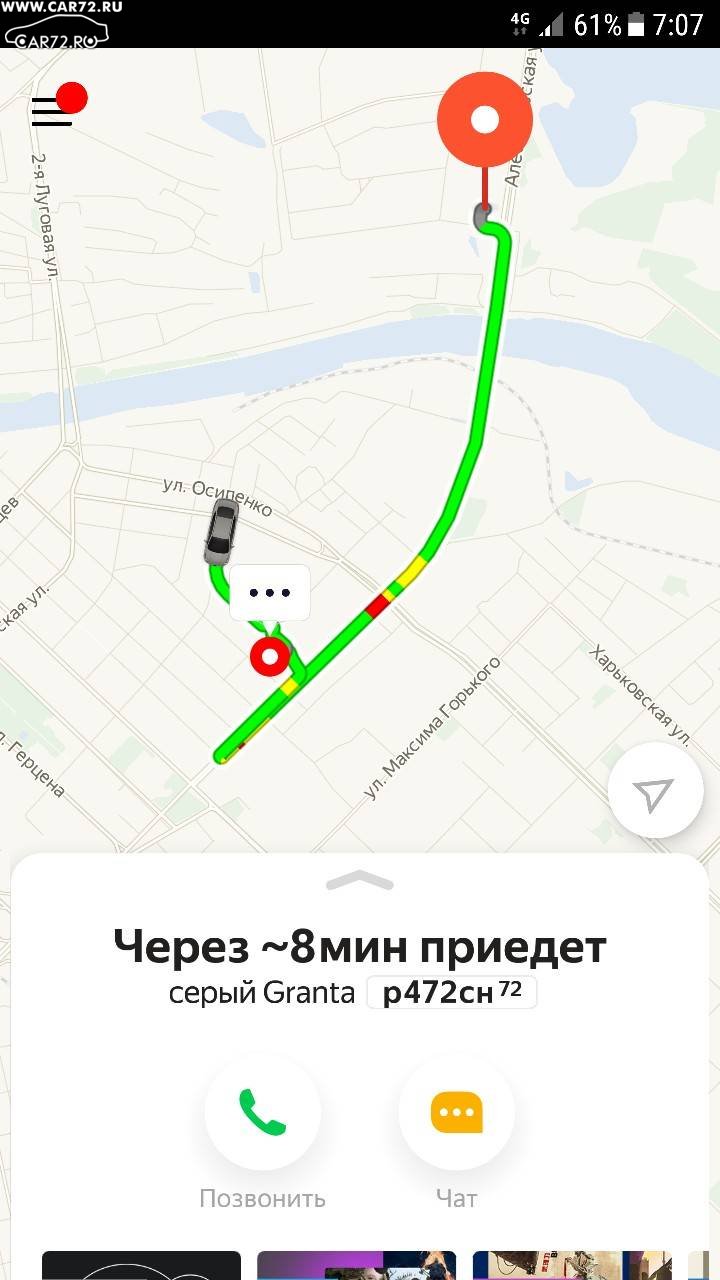The height and width of the screenshot is (1280, 720).
Task: Tap the three-dot bubble on the map
Action: (269, 593)
